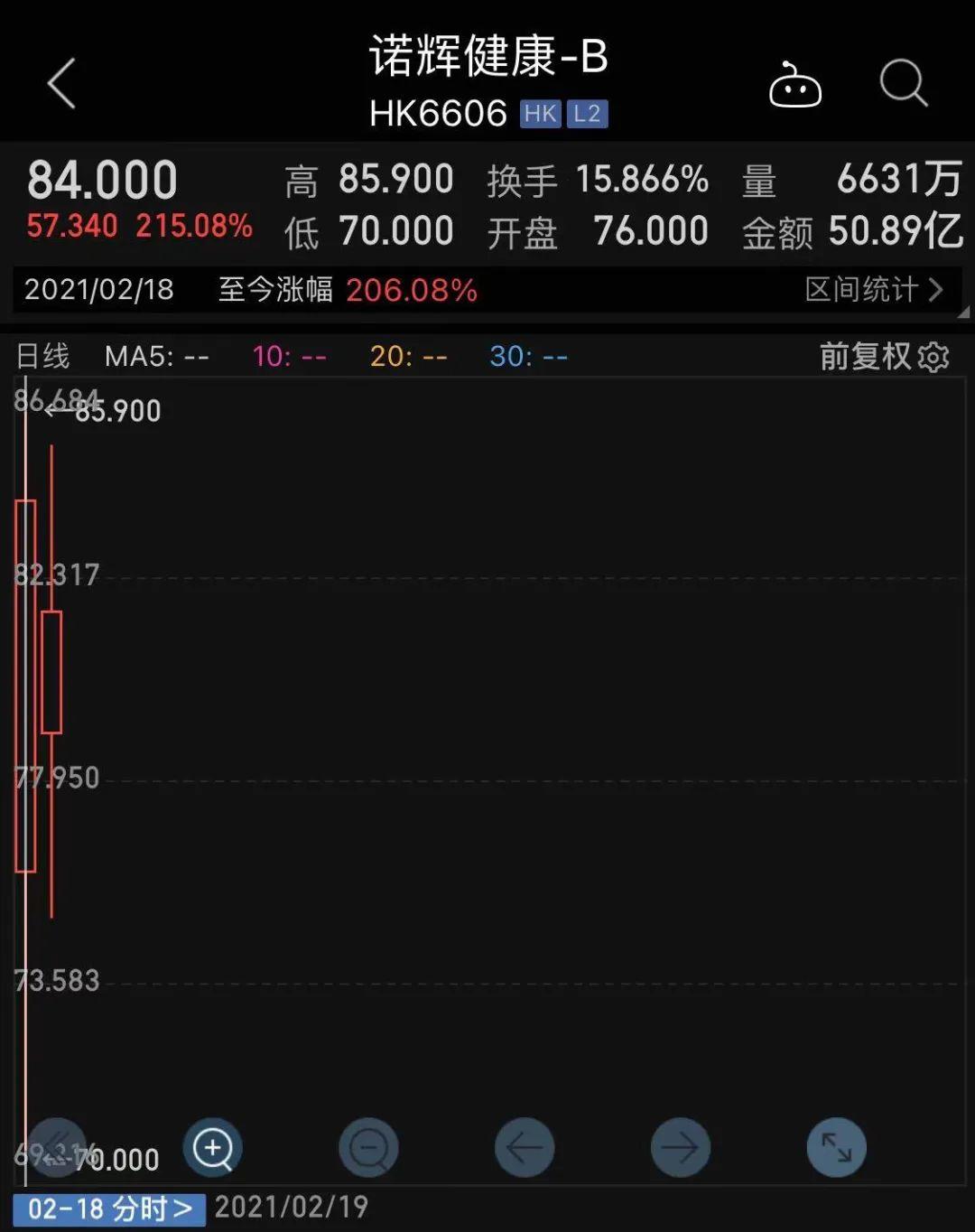
Task: Open 区间统计 interval statistics
Action: tap(873, 290)
